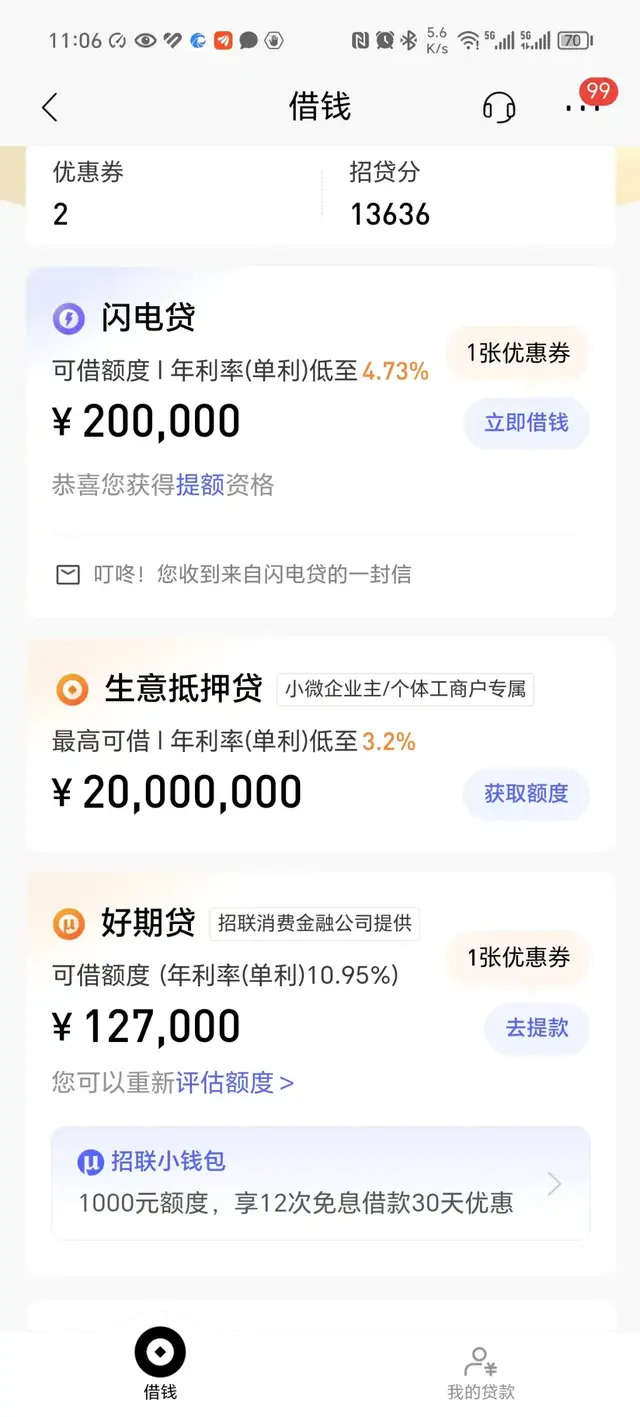Open the three-dot overflow menu
The width and height of the screenshot is (640, 1417).
pos(582,107)
